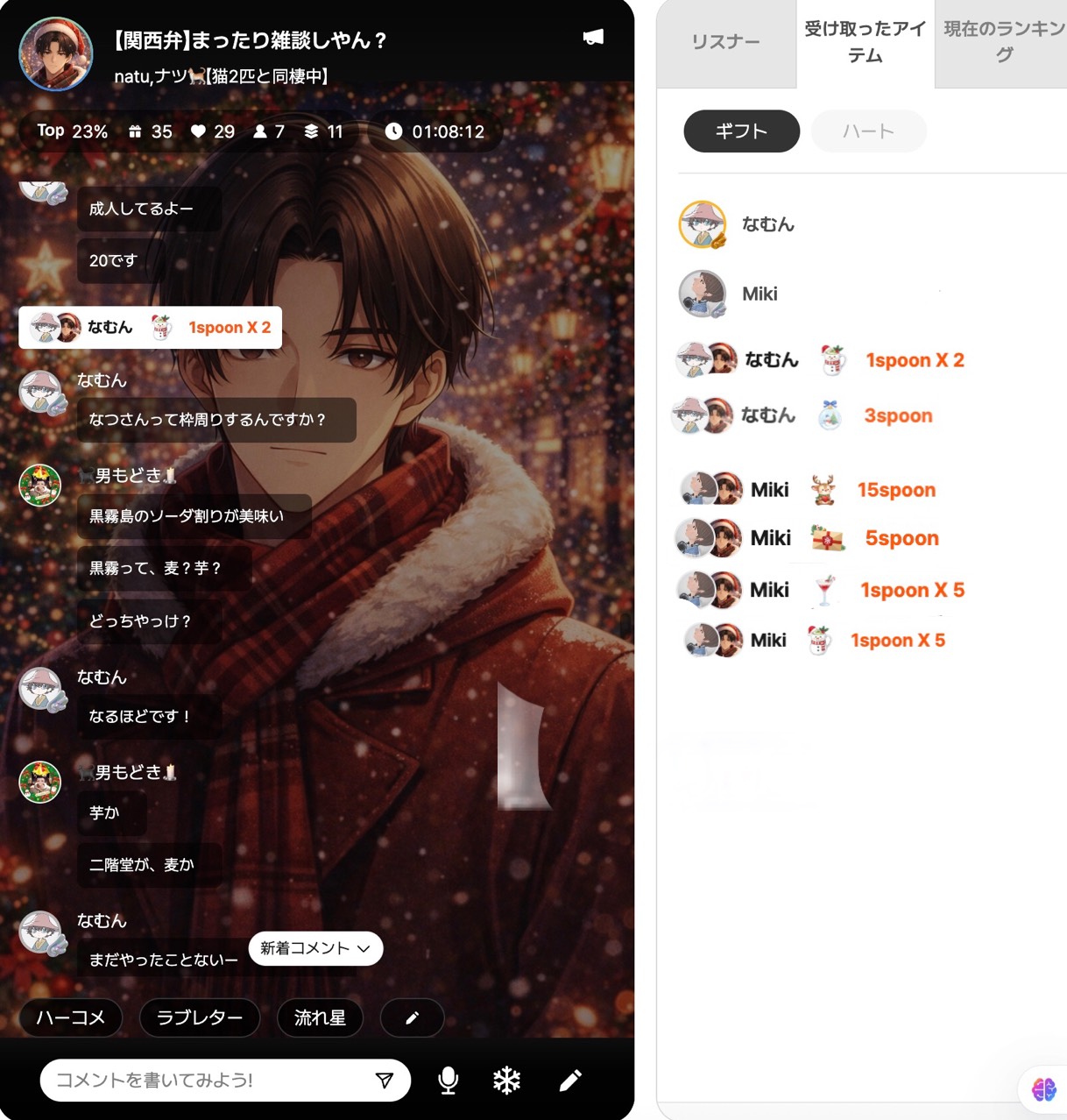Tap the ラブレター chip

coord(200,1017)
